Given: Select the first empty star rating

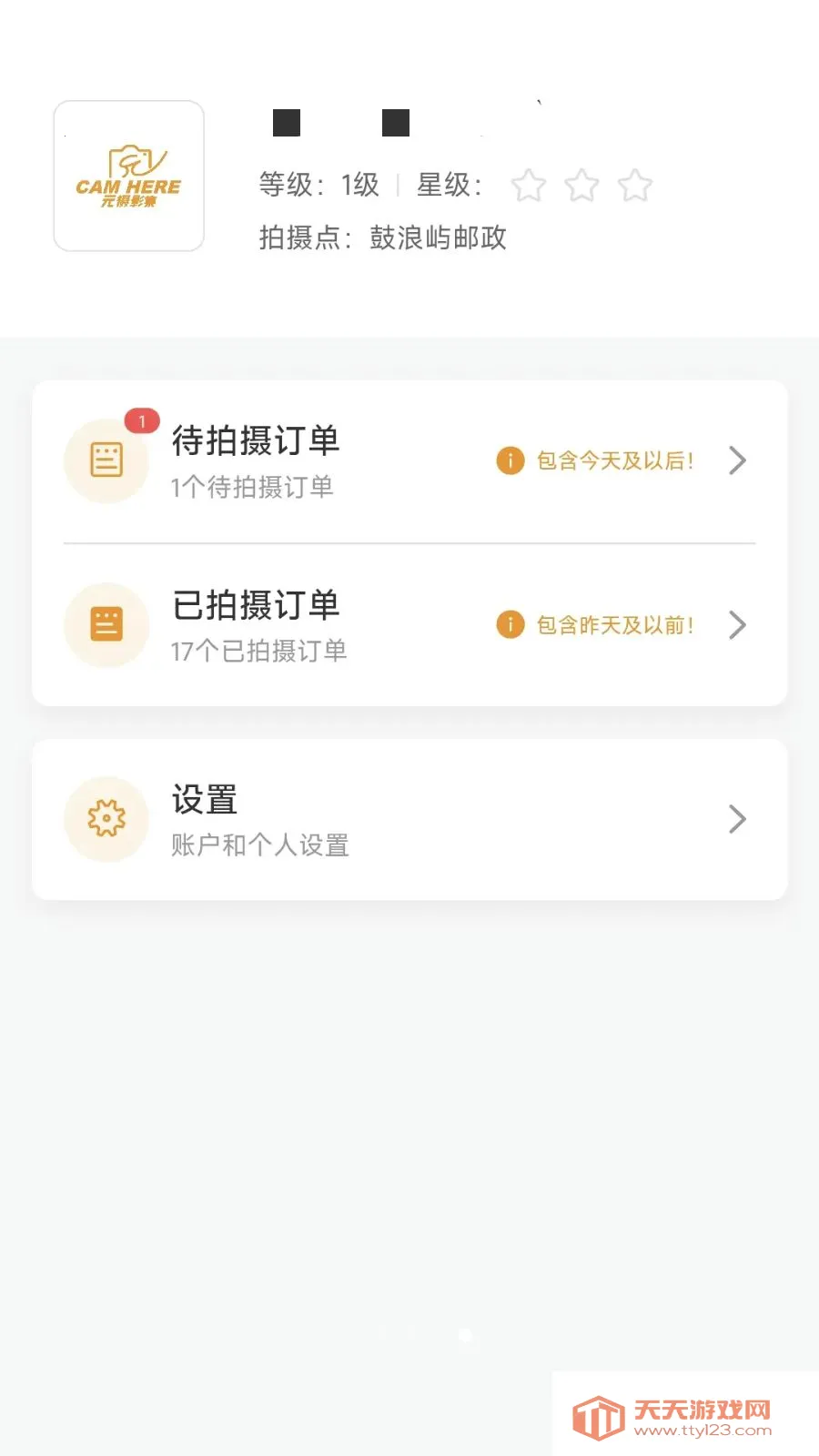Looking at the screenshot, I should point(531,185).
